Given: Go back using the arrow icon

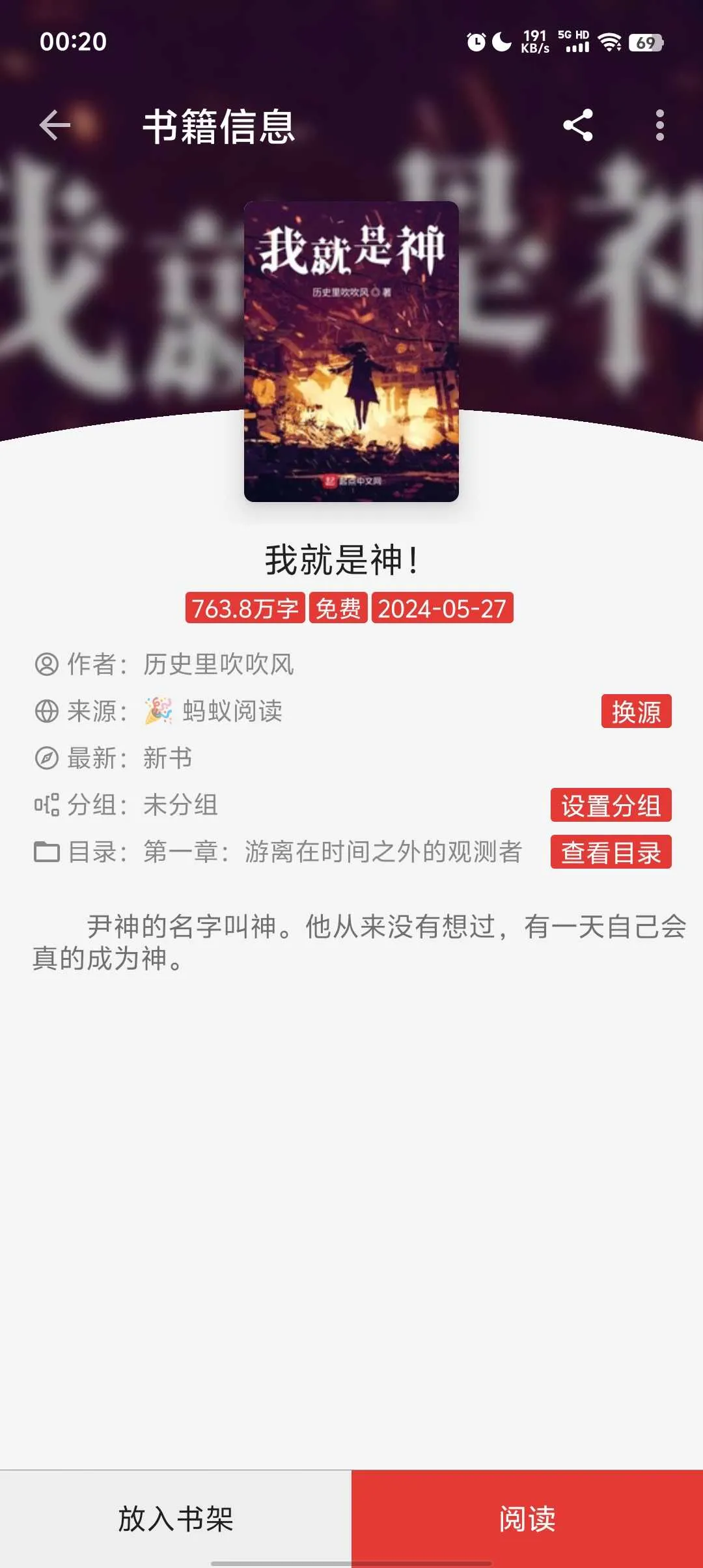Looking at the screenshot, I should click(x=55, y=125).
